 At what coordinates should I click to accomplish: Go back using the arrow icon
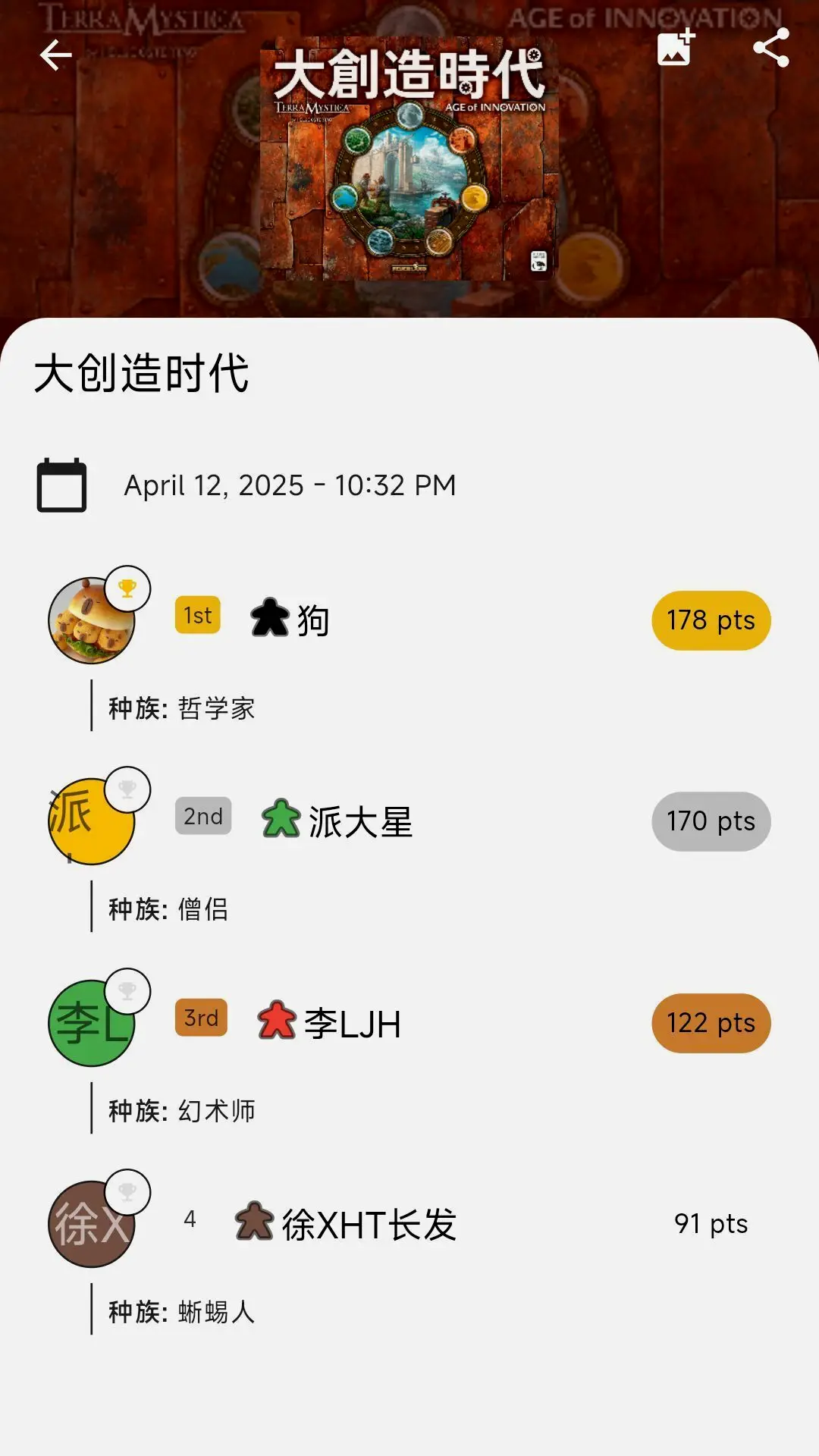pyautogui.click(x=55, y=55)
